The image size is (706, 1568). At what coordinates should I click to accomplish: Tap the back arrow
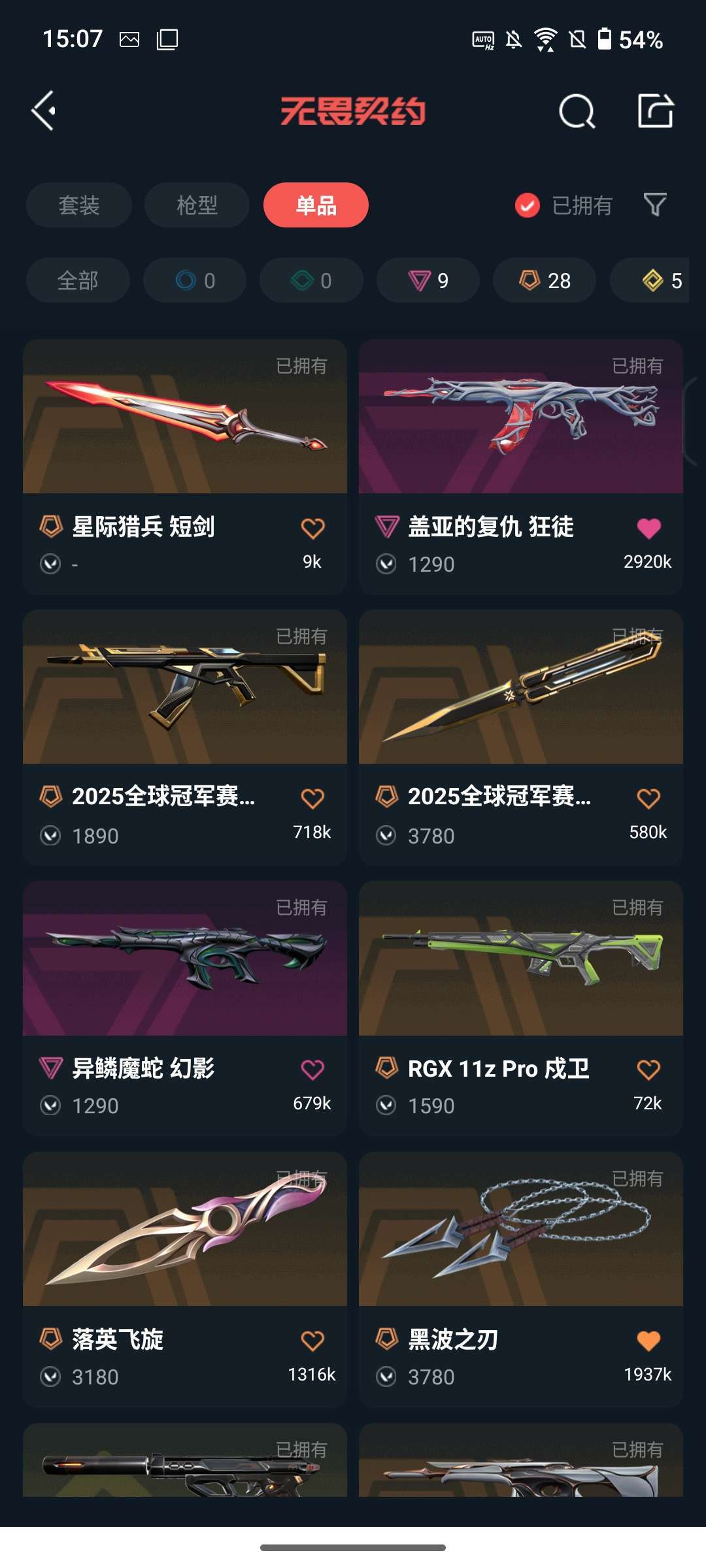(x=44, y=110)
